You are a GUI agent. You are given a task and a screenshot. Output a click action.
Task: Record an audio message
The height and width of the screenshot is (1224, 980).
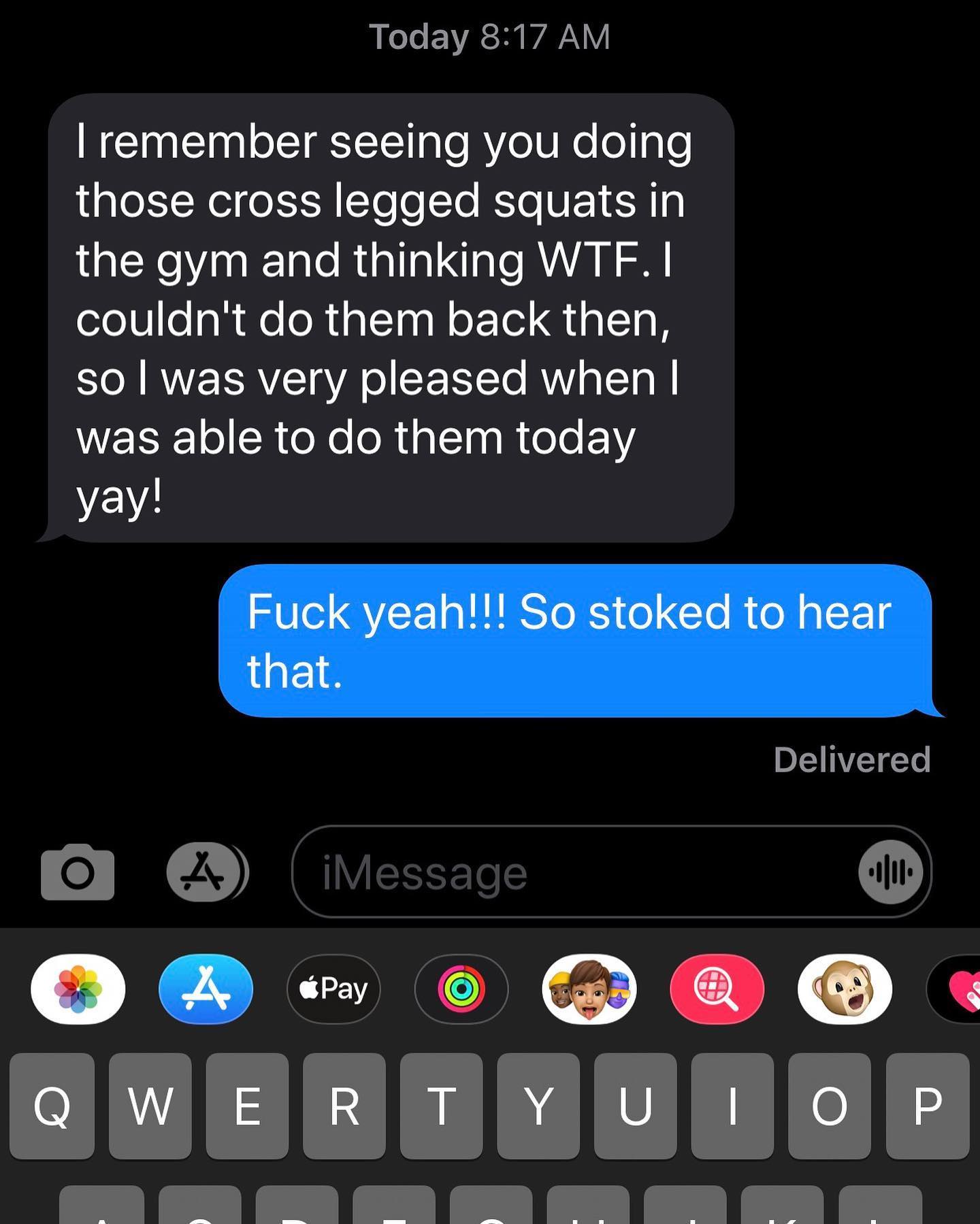891,872
